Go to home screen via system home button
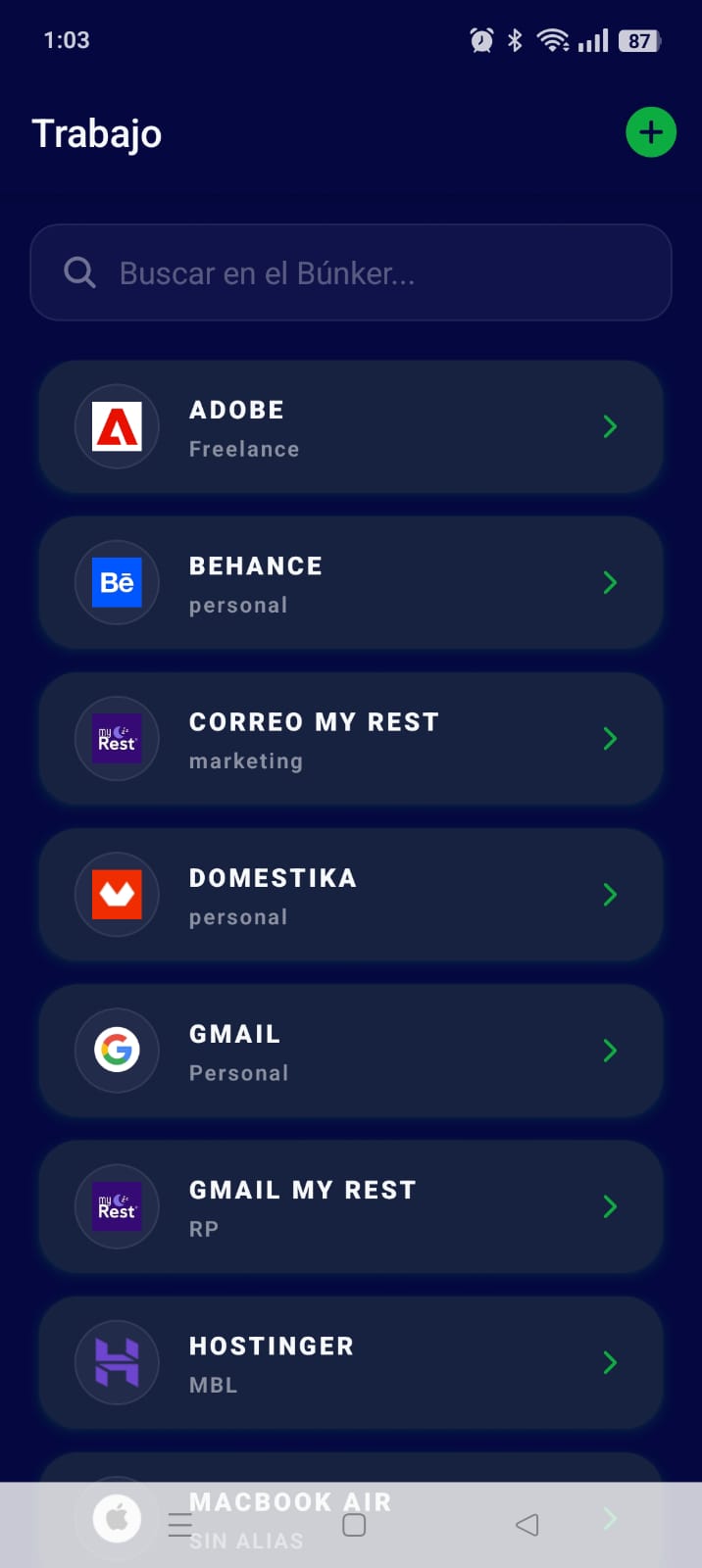Viewport: 702px width, 1568px height. (354, 1525)
